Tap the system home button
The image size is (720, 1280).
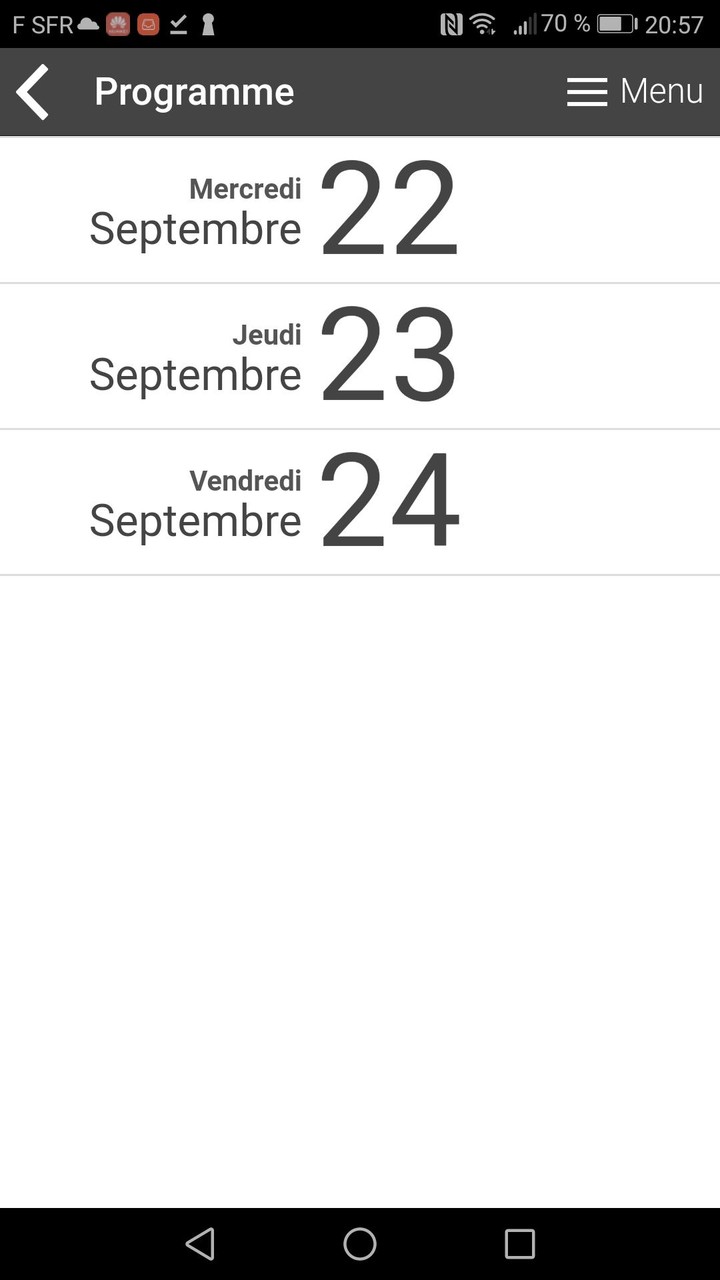click(x=360, y=1244)
